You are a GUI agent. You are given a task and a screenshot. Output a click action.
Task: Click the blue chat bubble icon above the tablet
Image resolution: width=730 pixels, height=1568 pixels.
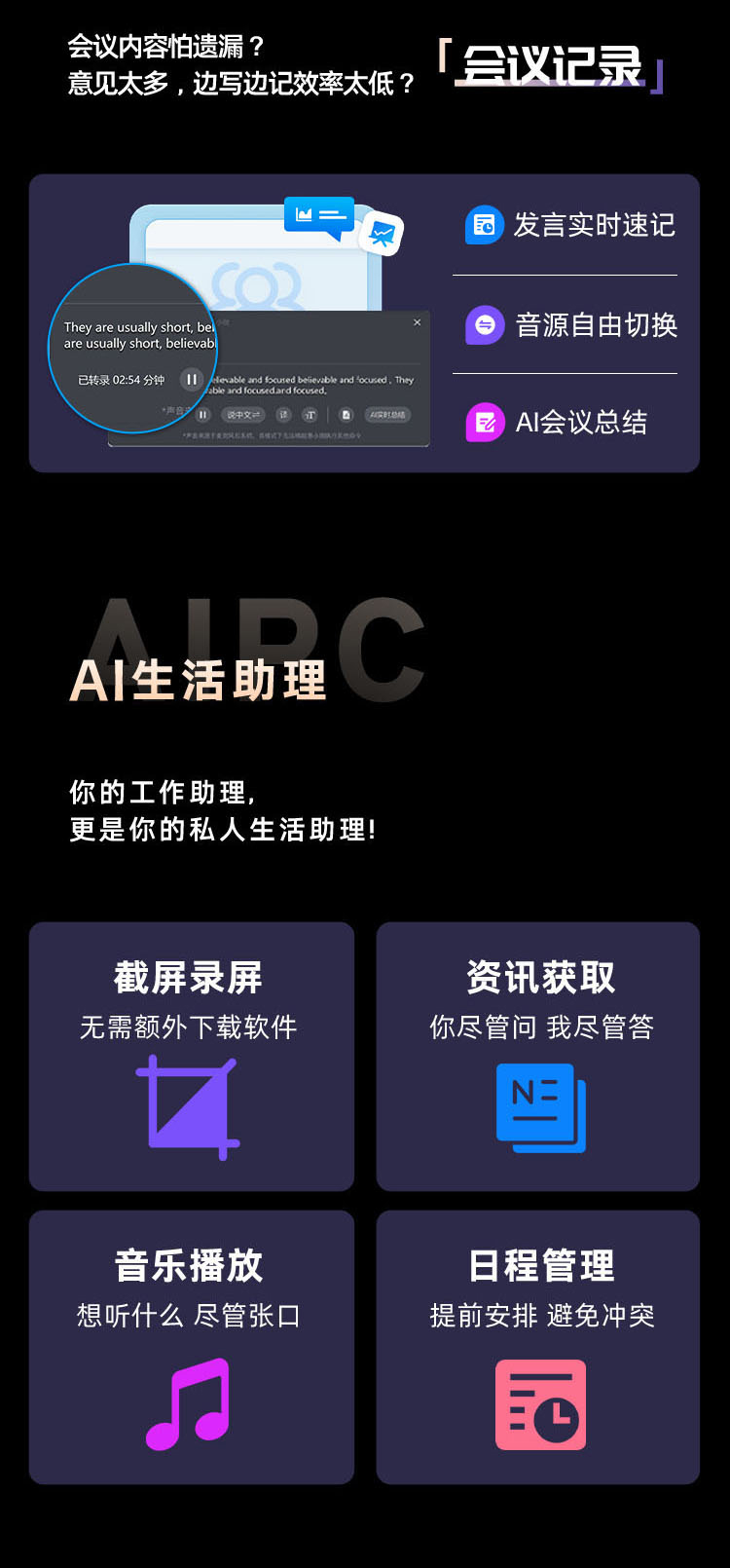click(x=321, y=216)
